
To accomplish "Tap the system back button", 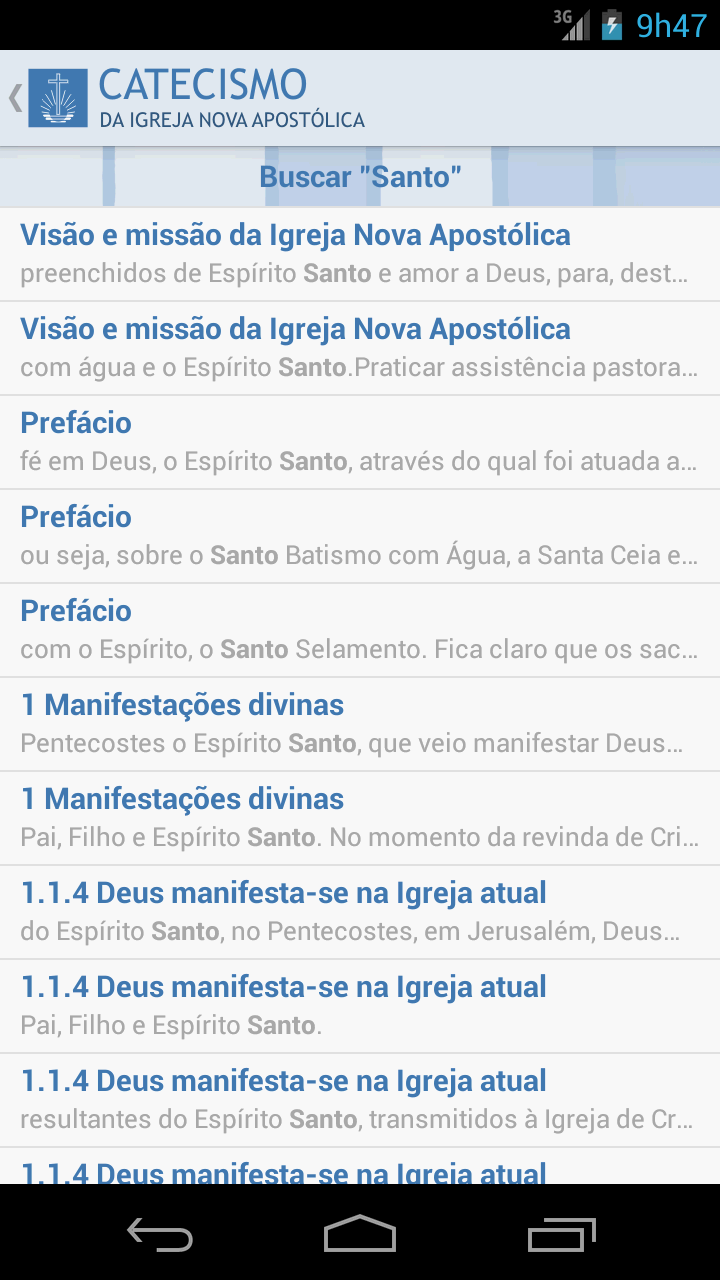I will tap(160, 1234).
